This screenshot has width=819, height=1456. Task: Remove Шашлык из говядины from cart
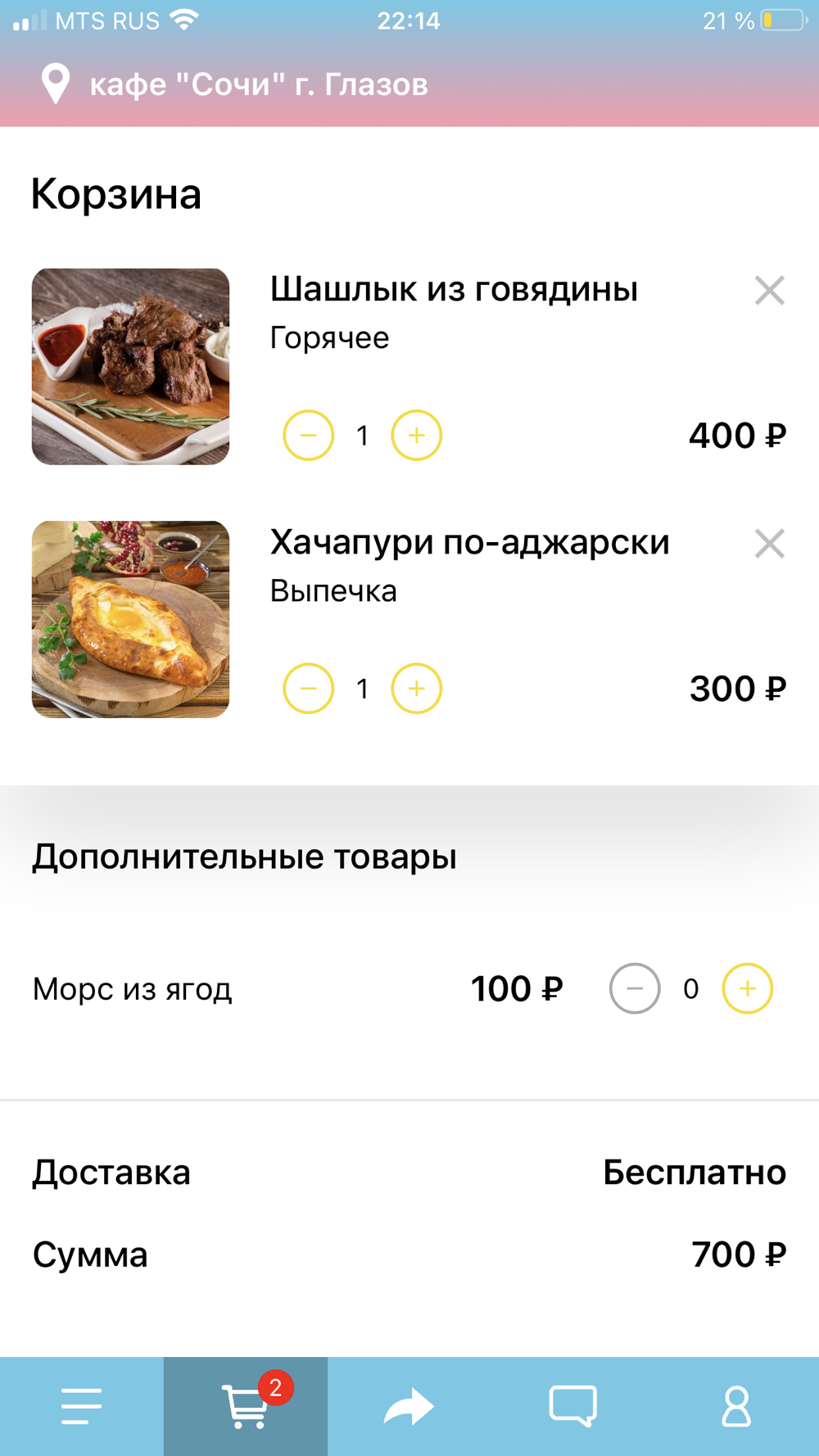tap(769, 291)
